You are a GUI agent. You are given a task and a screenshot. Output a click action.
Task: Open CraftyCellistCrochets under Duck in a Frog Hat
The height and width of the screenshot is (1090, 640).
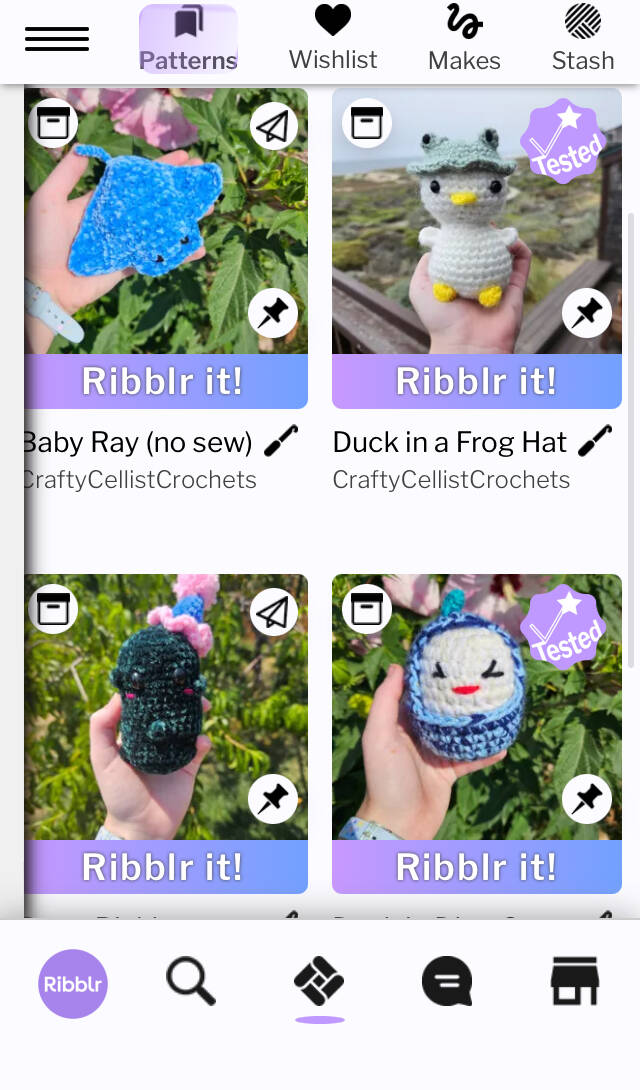tap(451, 480)
